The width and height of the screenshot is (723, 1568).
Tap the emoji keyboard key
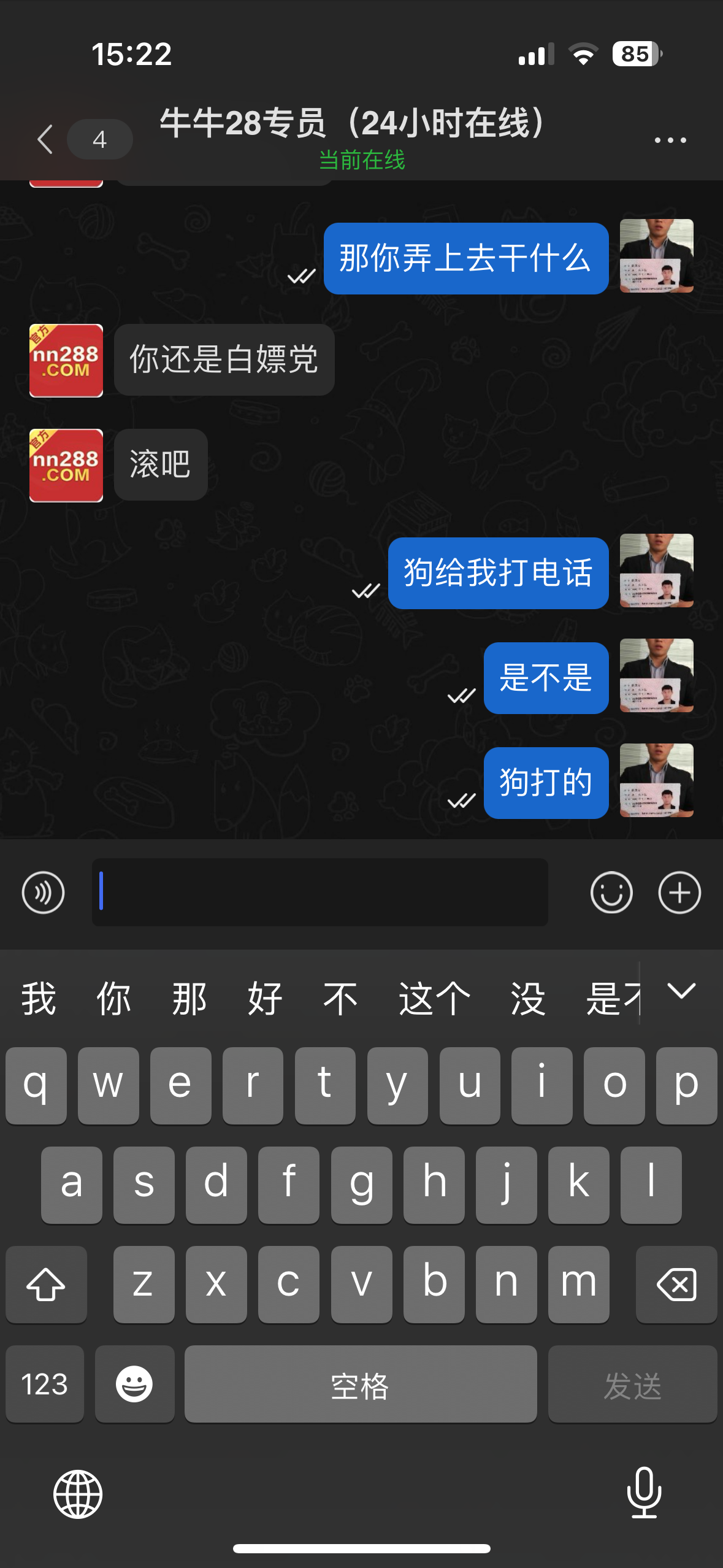(134, 1385)
